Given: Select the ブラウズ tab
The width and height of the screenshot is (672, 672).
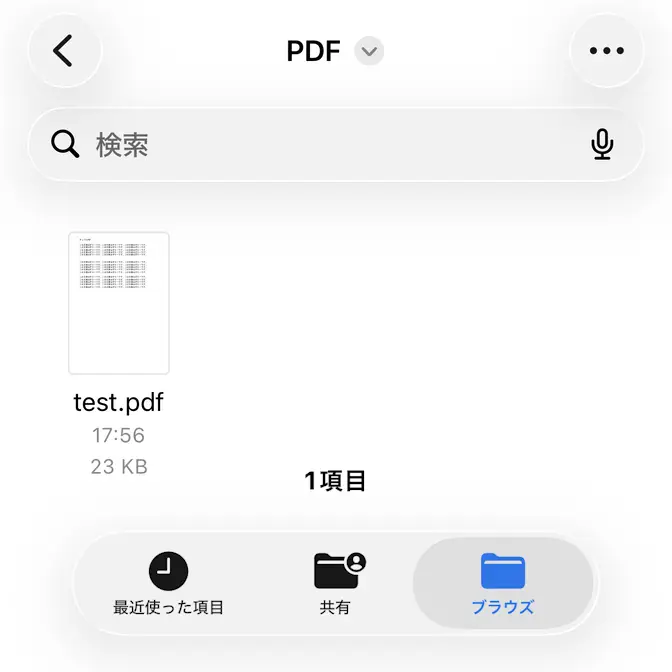Looking at the screenshot, I should pos(503,584).
